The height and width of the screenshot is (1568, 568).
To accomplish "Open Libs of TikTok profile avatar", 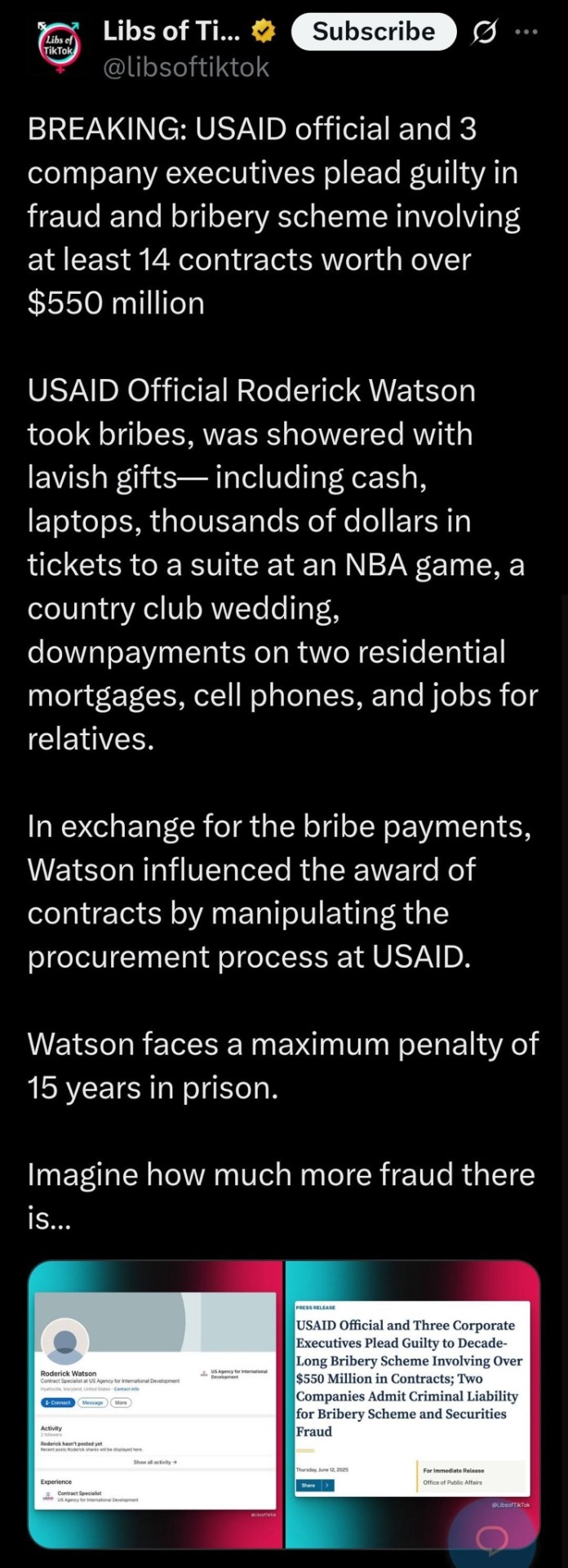I will click(59, 46).
